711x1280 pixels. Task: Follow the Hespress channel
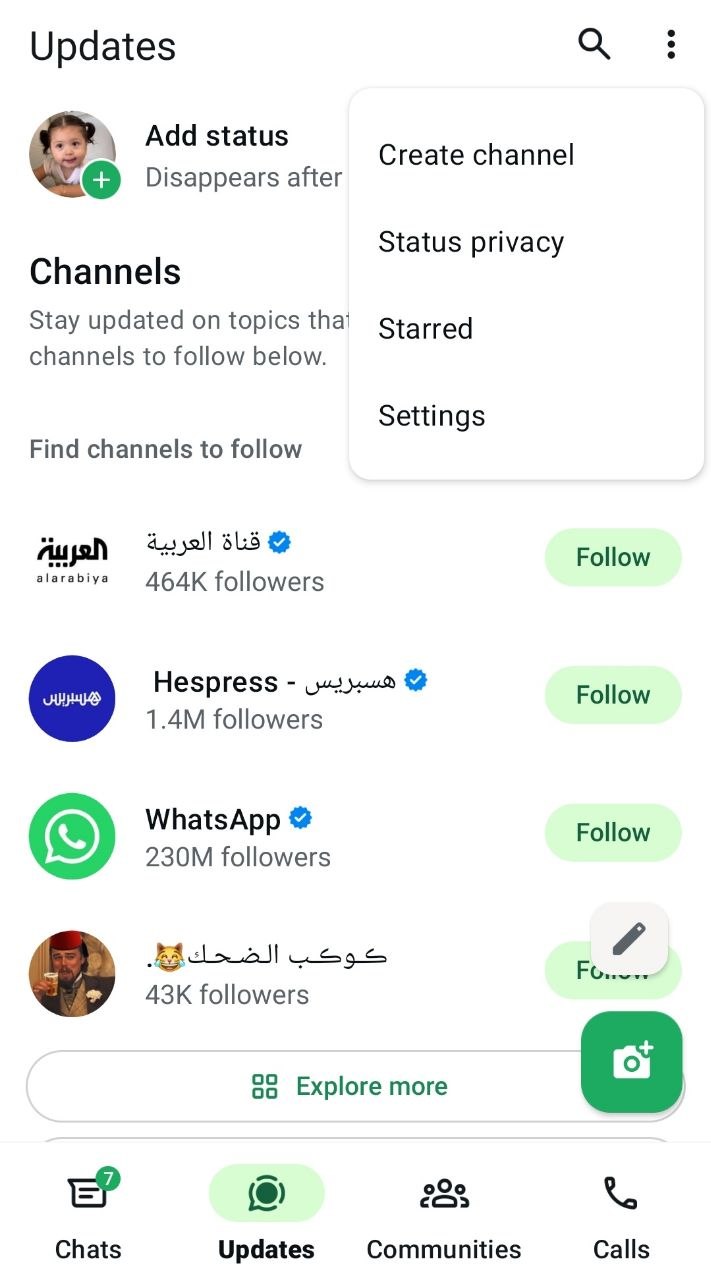[612, 695]
